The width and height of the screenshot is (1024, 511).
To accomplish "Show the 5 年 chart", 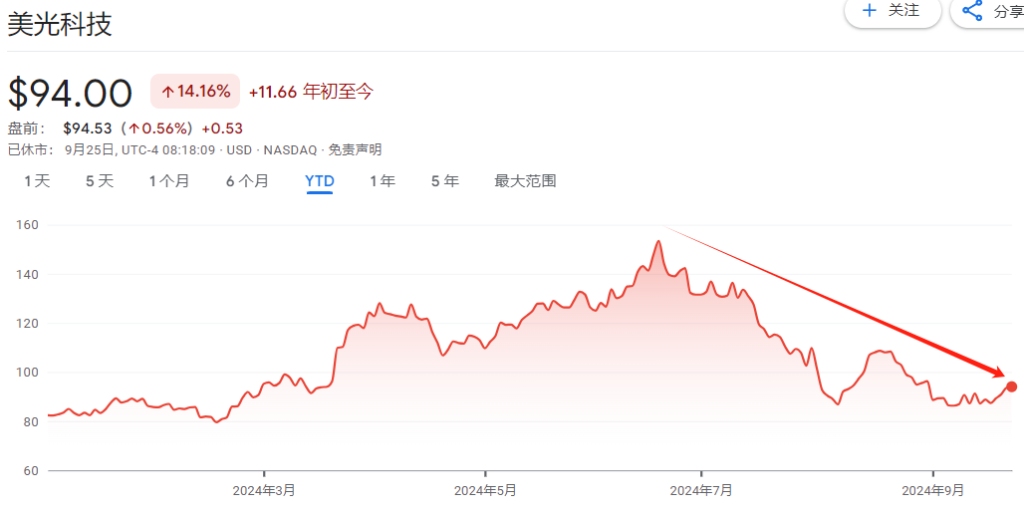I will click(x=445, y=181).
